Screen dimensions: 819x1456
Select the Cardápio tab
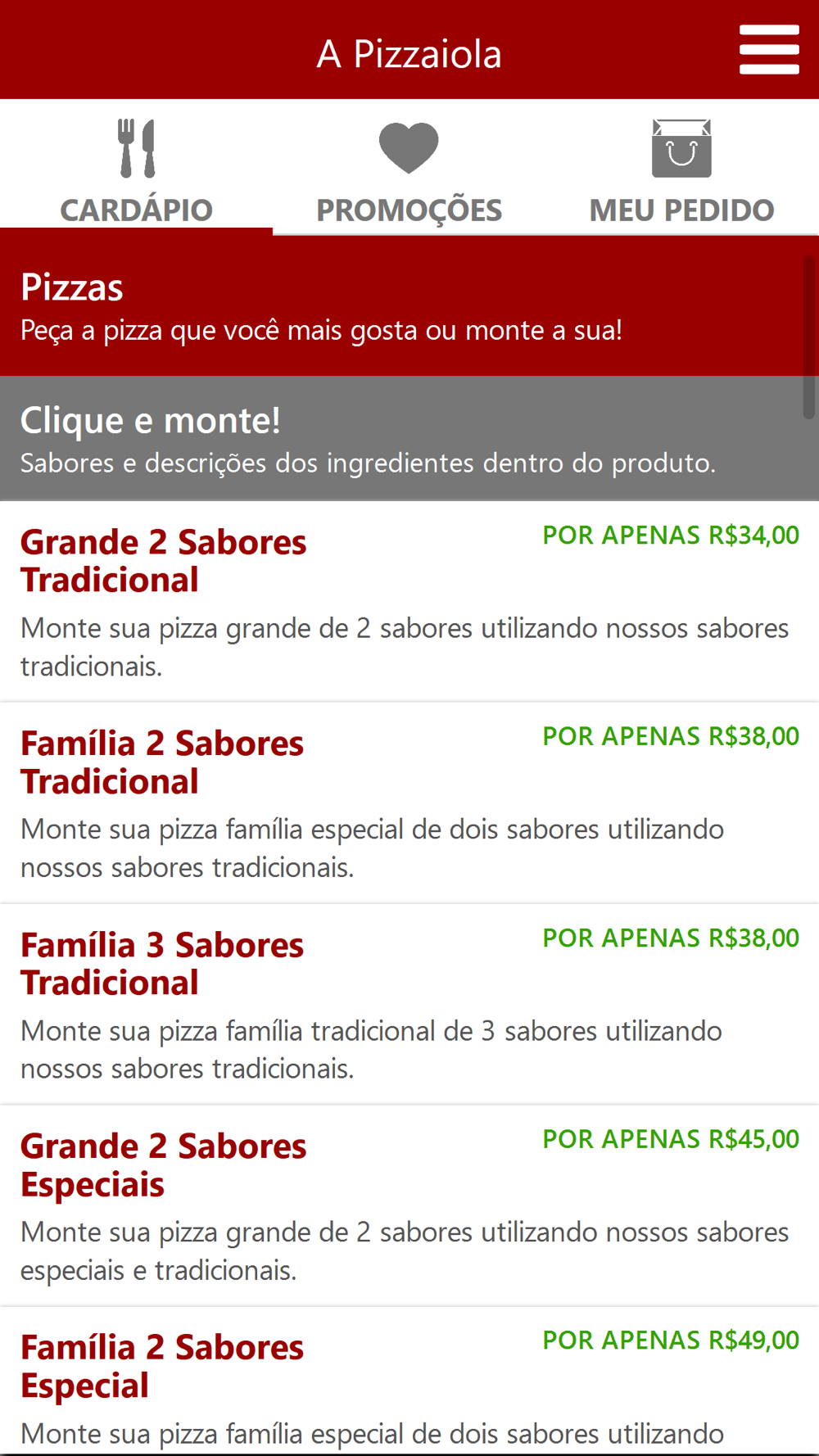point(136,168)
